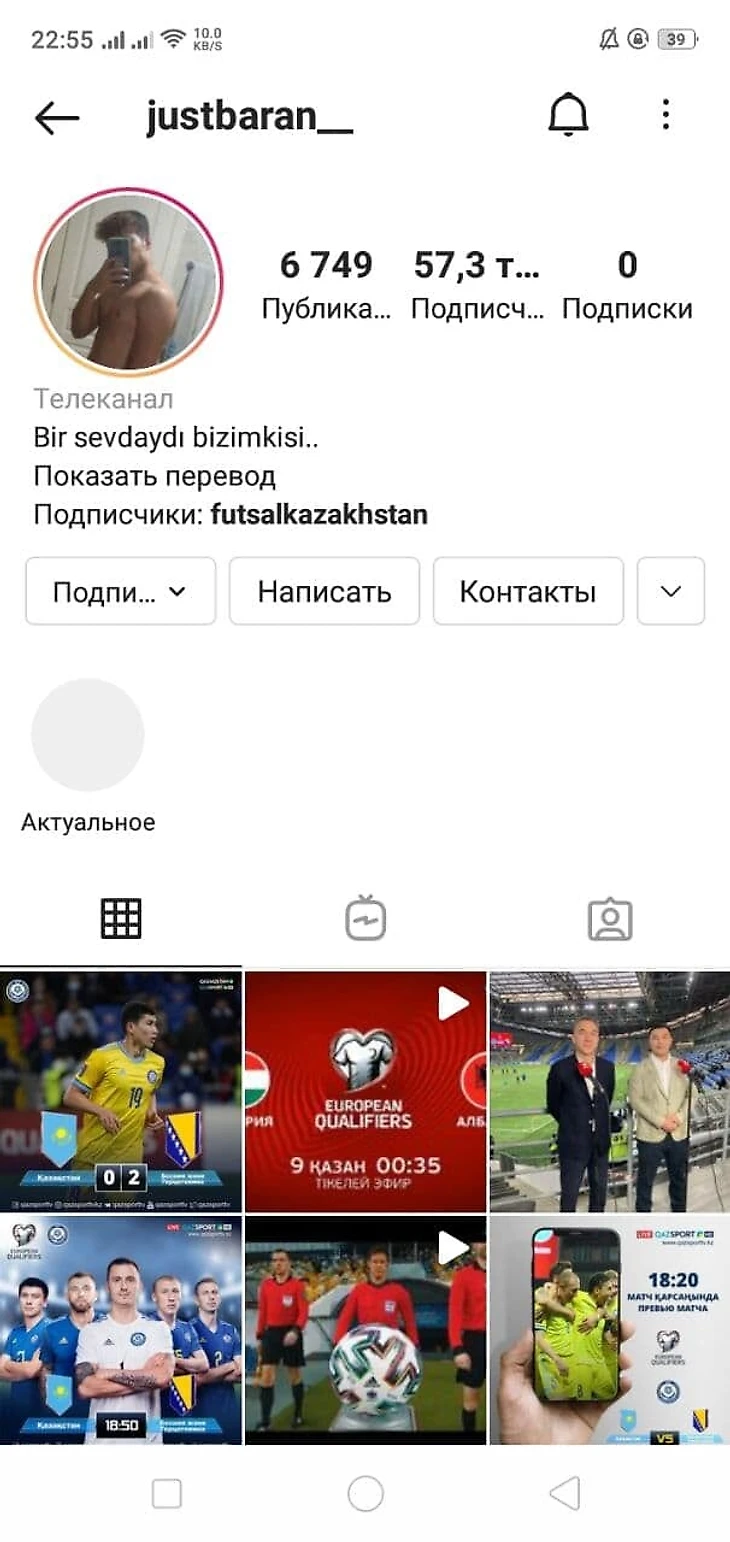Open the Подписки following list

click(627, 285)
